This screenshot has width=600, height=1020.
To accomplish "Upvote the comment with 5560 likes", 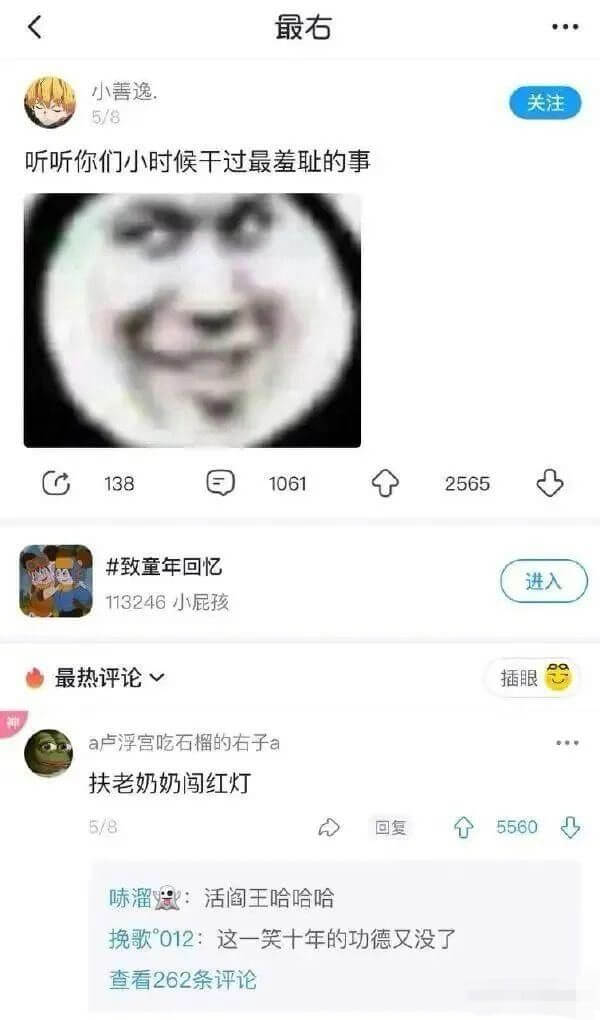I will (x=464, y=828).
